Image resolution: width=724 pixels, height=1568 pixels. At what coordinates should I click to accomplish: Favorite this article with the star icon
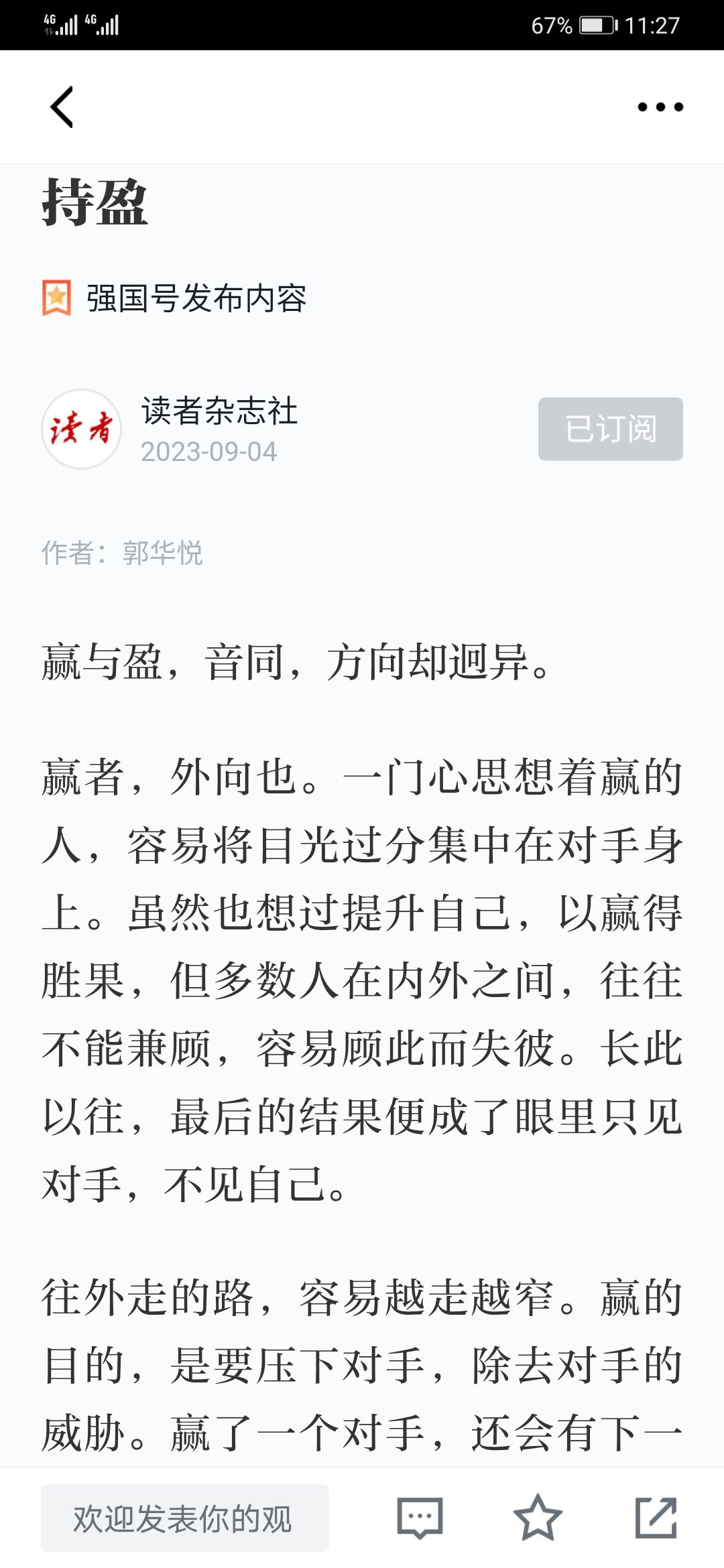pos(538,1517)
